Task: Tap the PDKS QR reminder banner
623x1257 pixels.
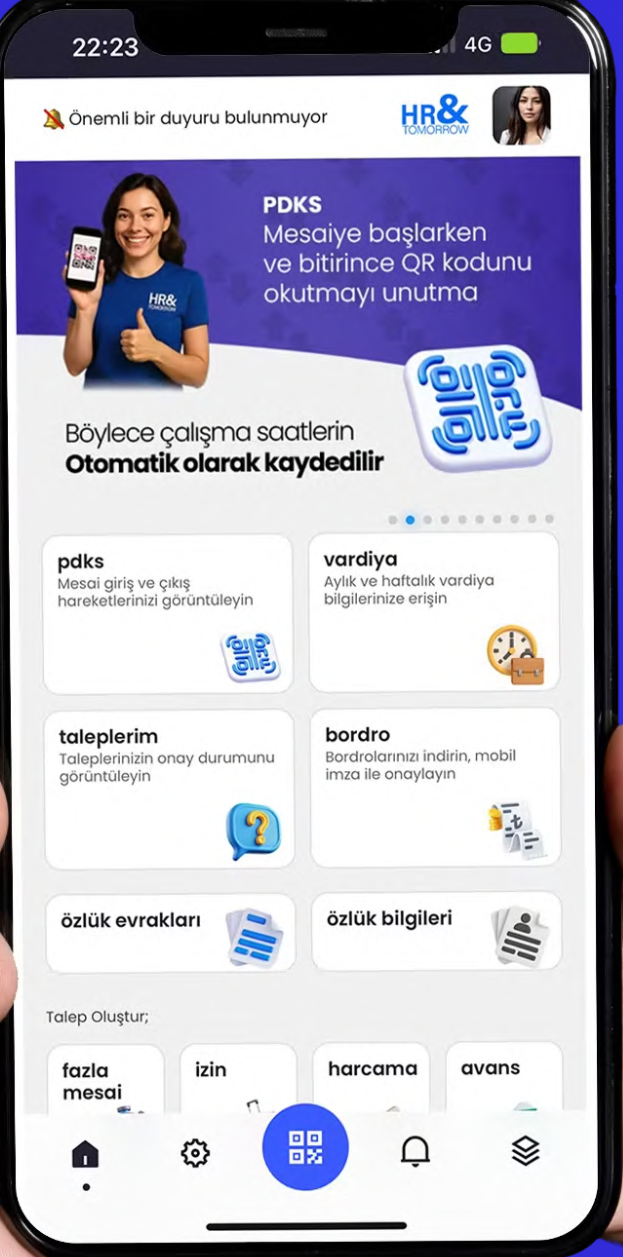Action: [298, 330]
